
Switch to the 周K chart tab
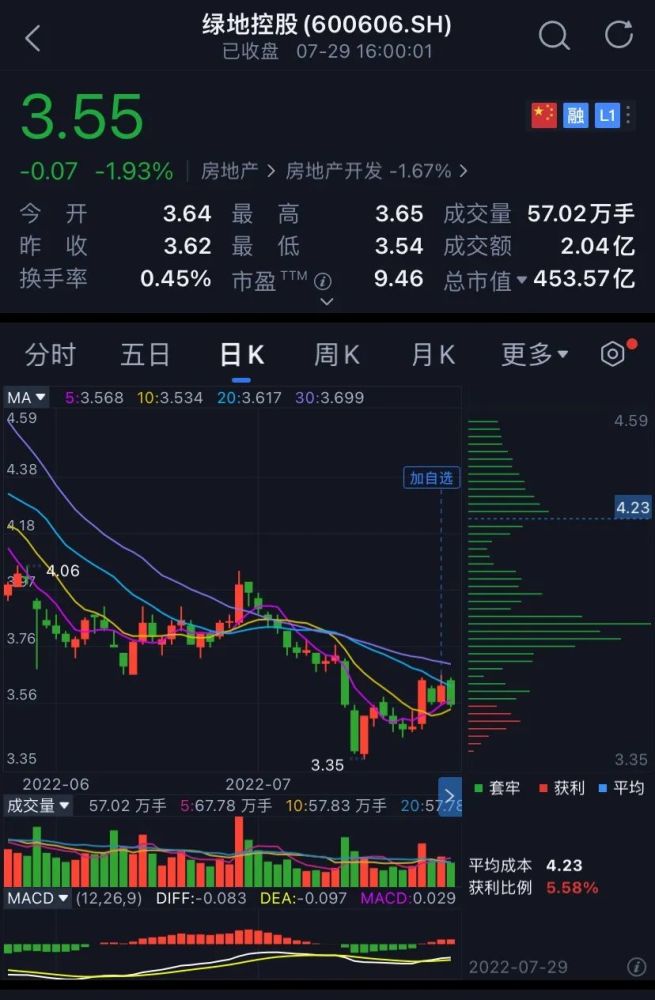(x=337, y=354)
